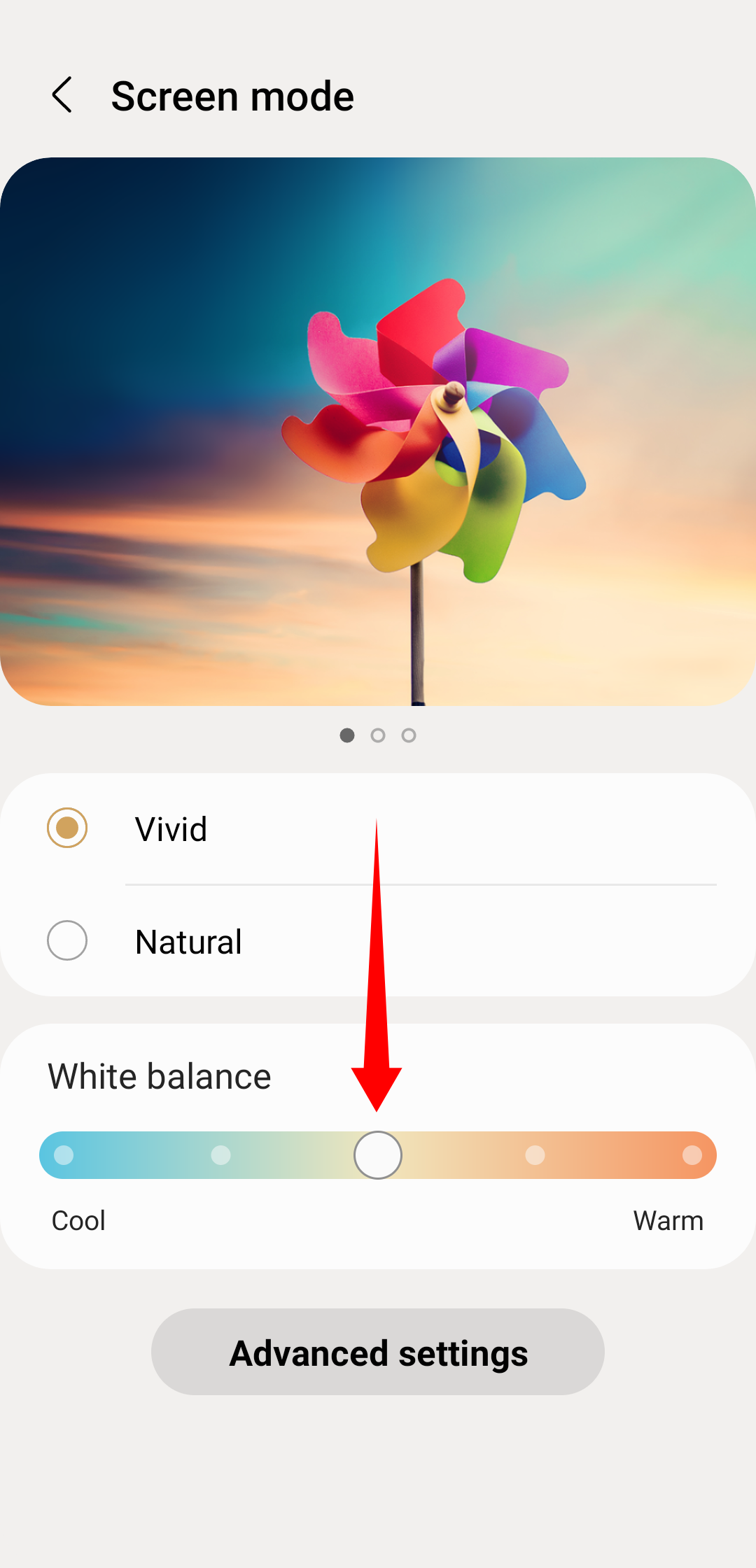Select the Natural screen mode option
756x1568 pixels.
189,941
